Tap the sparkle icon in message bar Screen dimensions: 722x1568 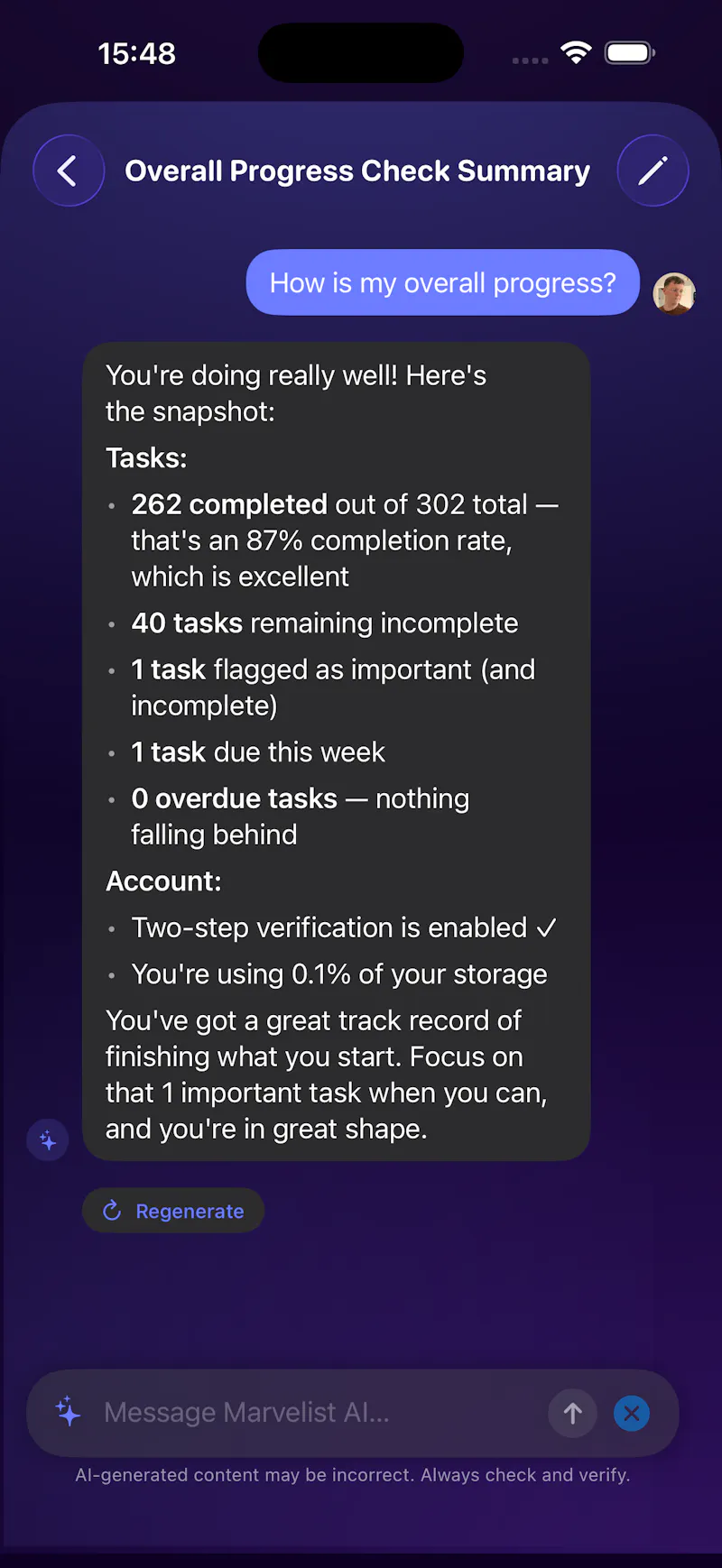tap(69, 1412)
